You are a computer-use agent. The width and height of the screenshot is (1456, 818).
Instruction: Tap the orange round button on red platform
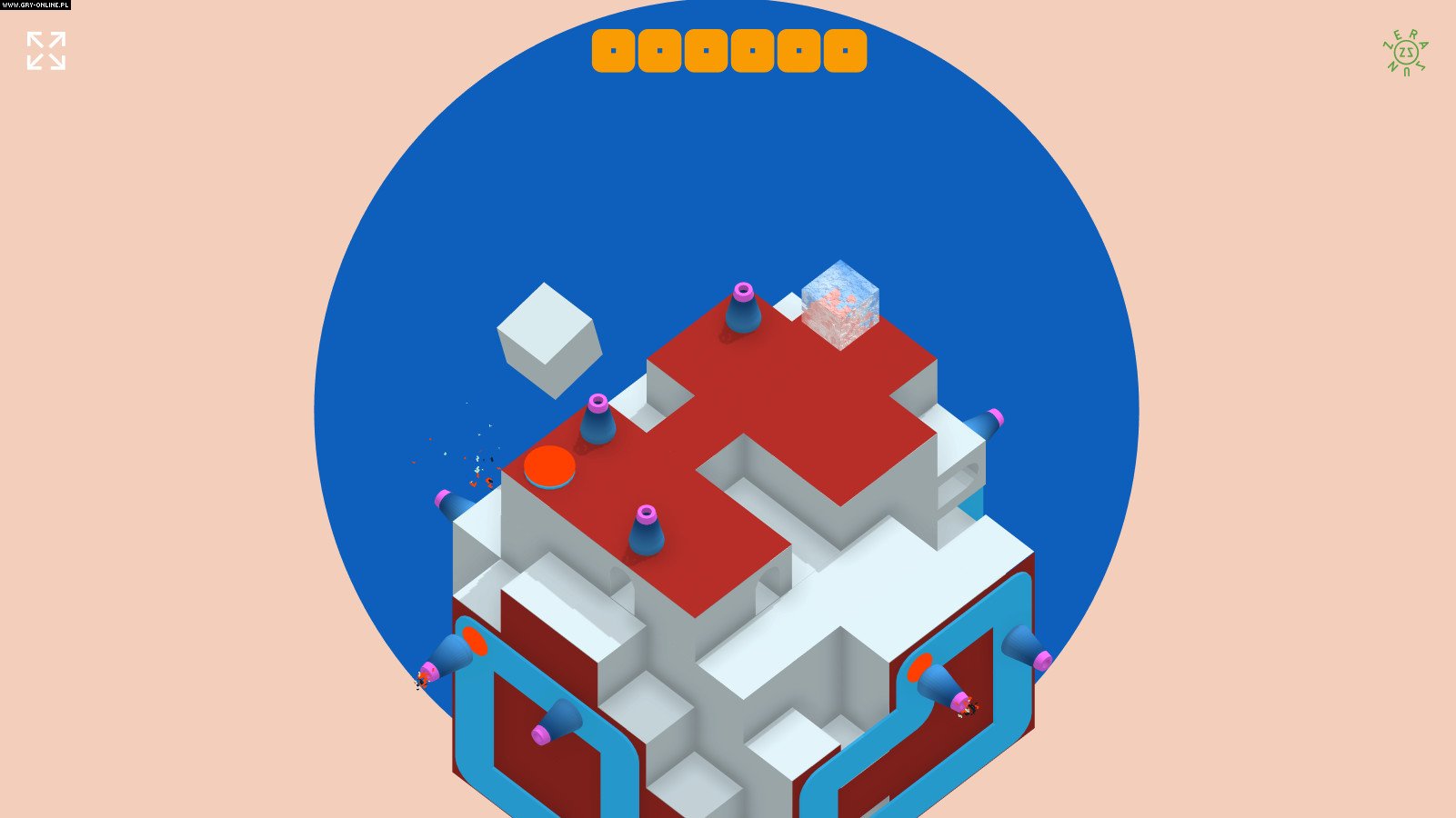coord(549,466)
